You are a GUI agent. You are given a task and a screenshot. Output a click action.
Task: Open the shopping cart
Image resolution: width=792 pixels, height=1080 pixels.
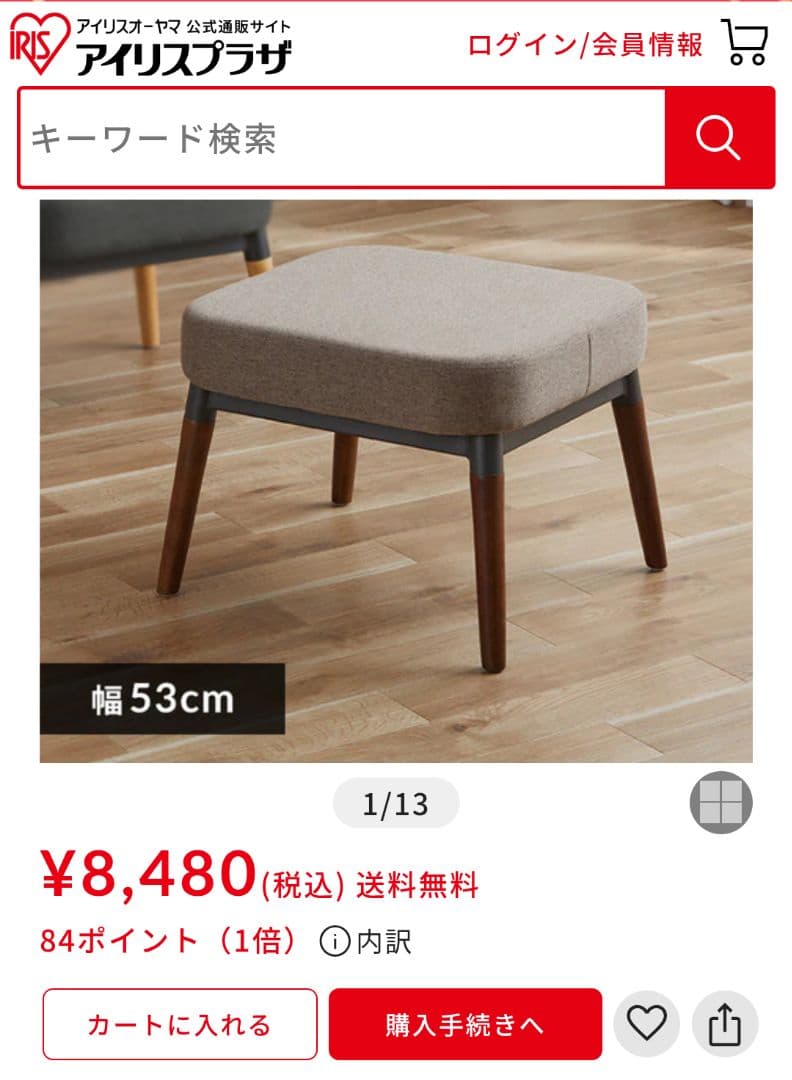click(746, 43)
